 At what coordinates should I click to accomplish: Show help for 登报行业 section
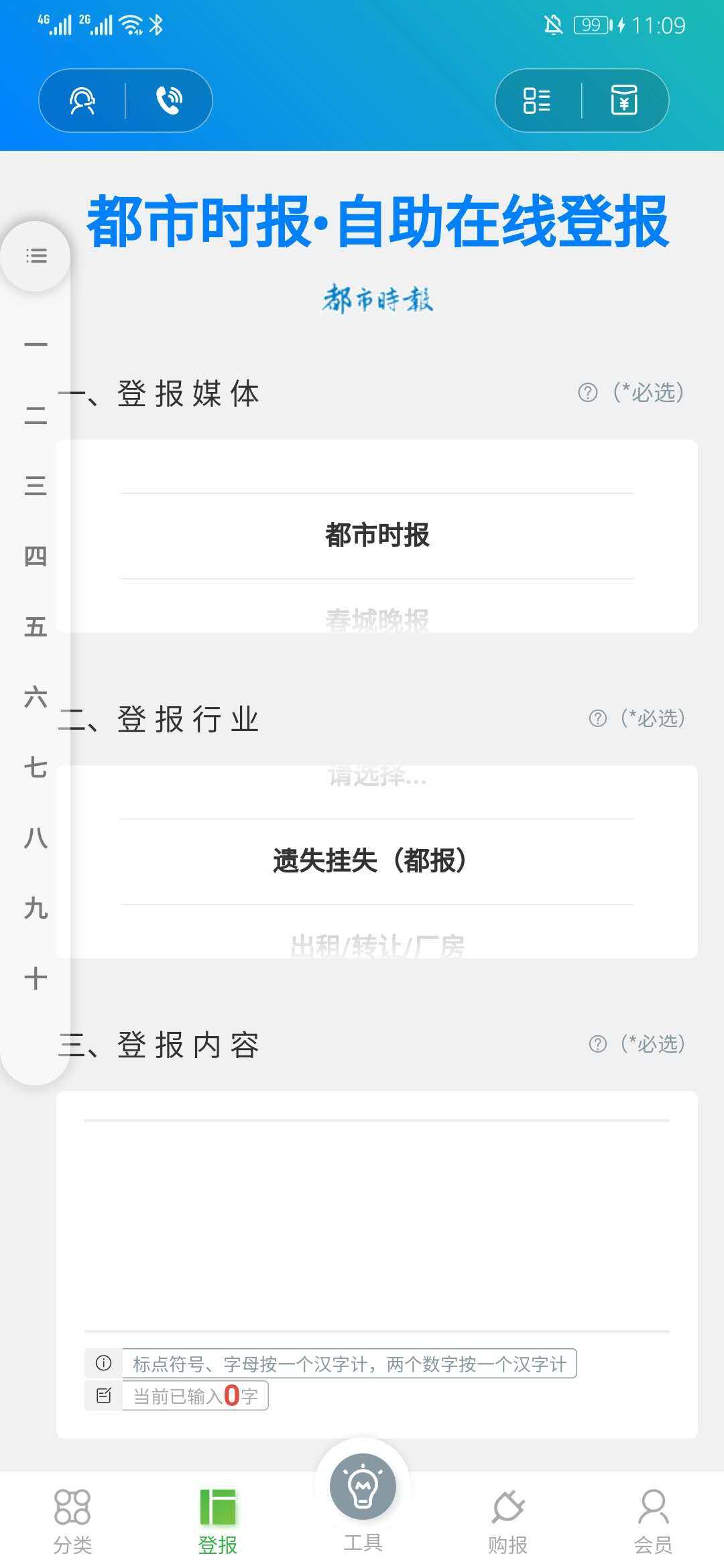pyautogui.click(x=597, y=718)
